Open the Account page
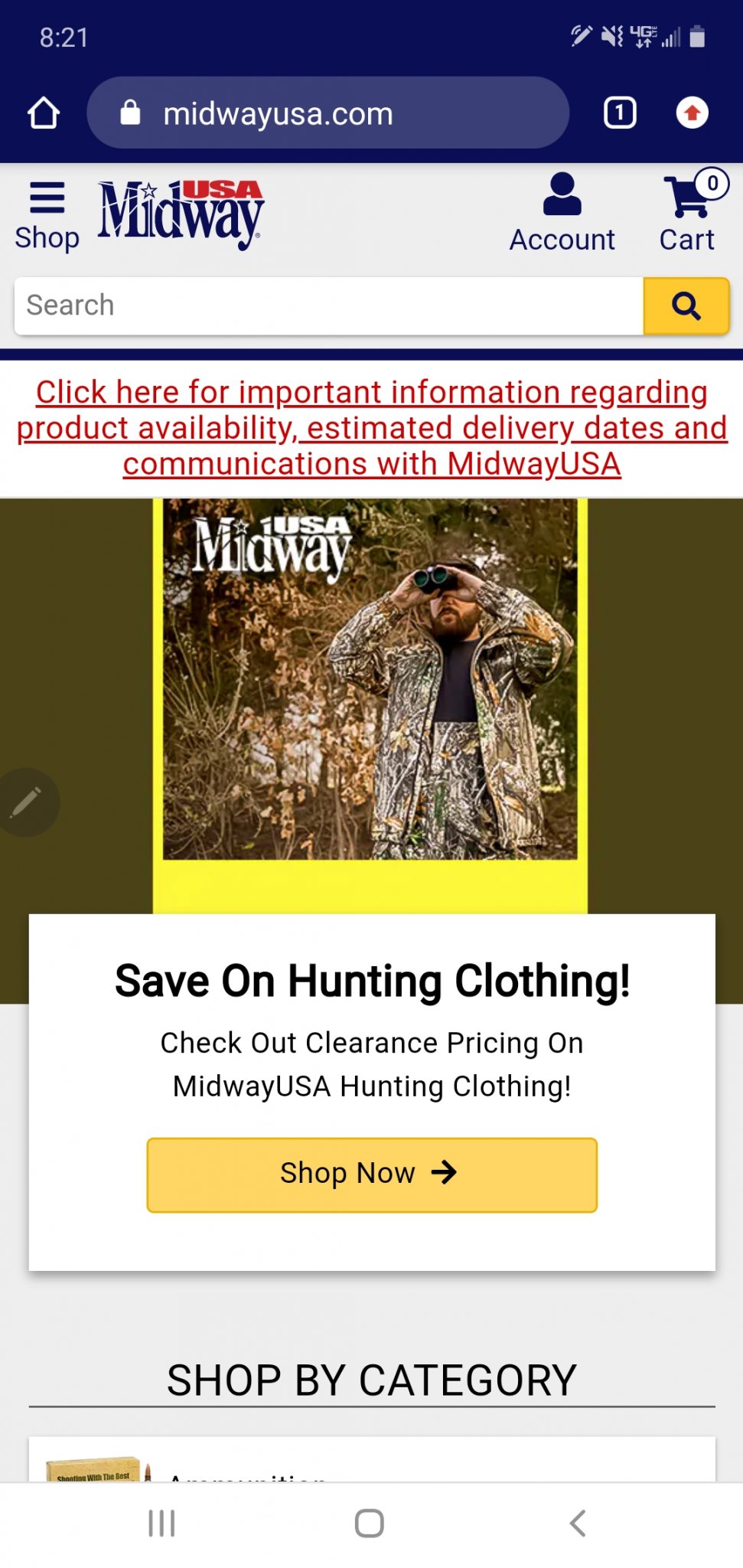The width and height of the screenshot is (743, 1568). [x=562, y=214]
